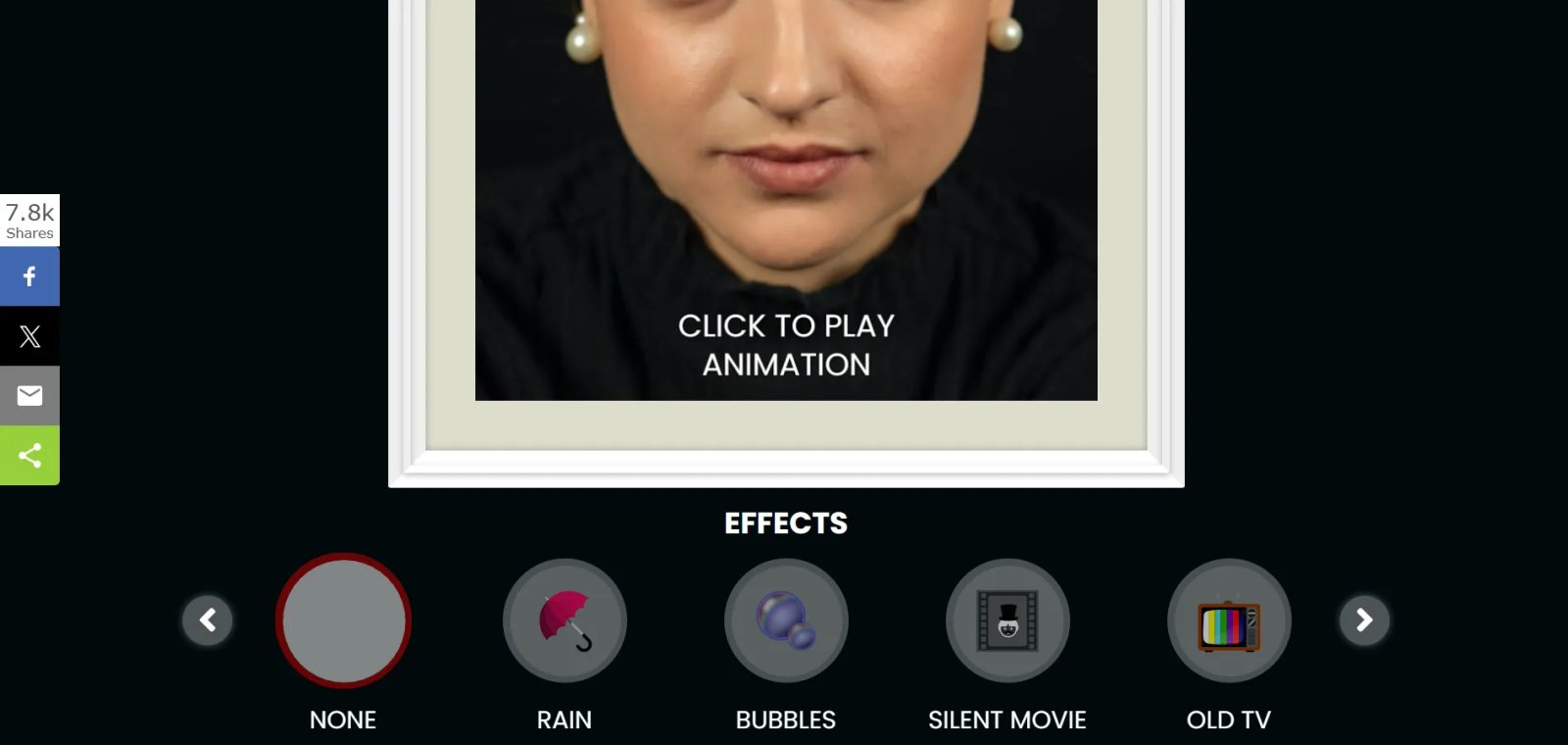
Task: Open the green share options button
Action: [29, 456]
